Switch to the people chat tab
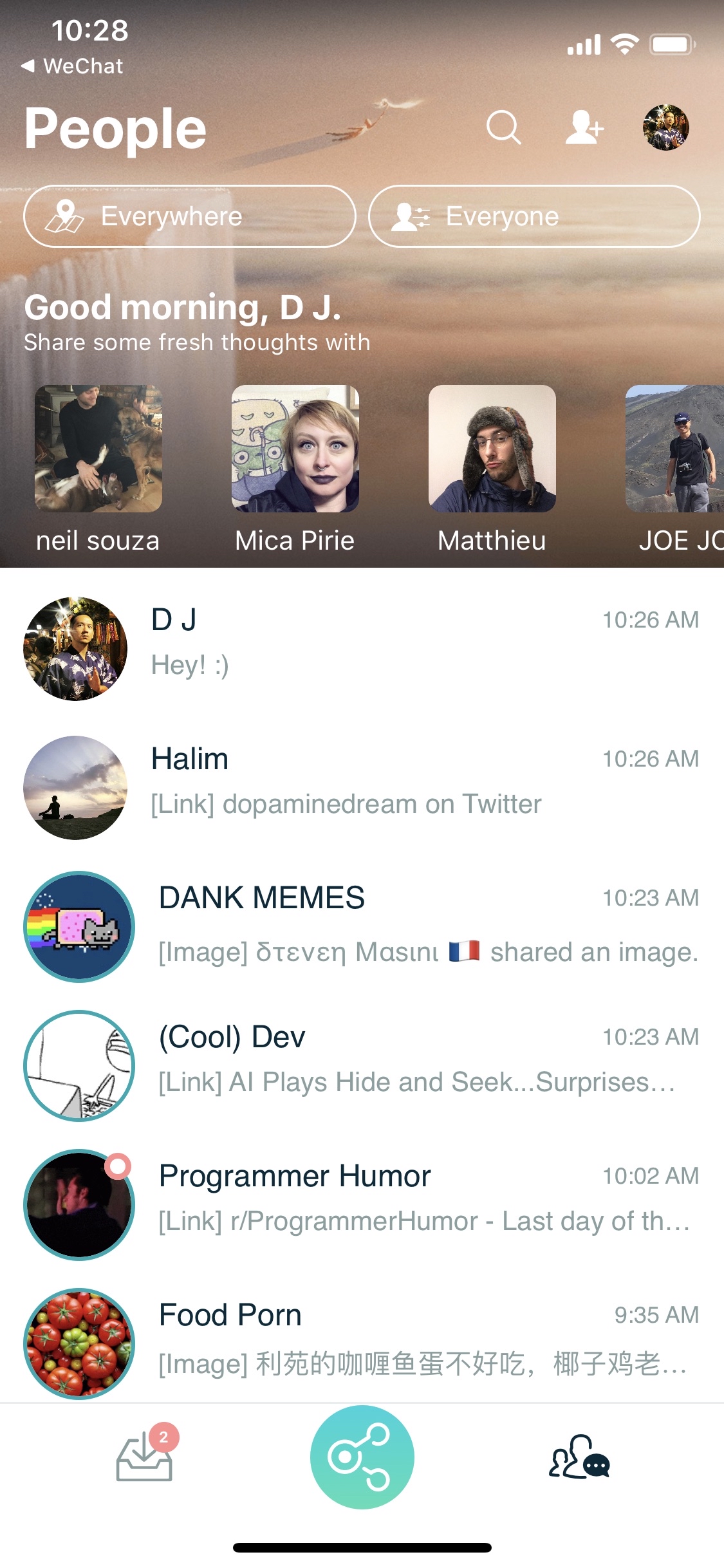This screenshot has height=1568, width=724. [579, 1457]
